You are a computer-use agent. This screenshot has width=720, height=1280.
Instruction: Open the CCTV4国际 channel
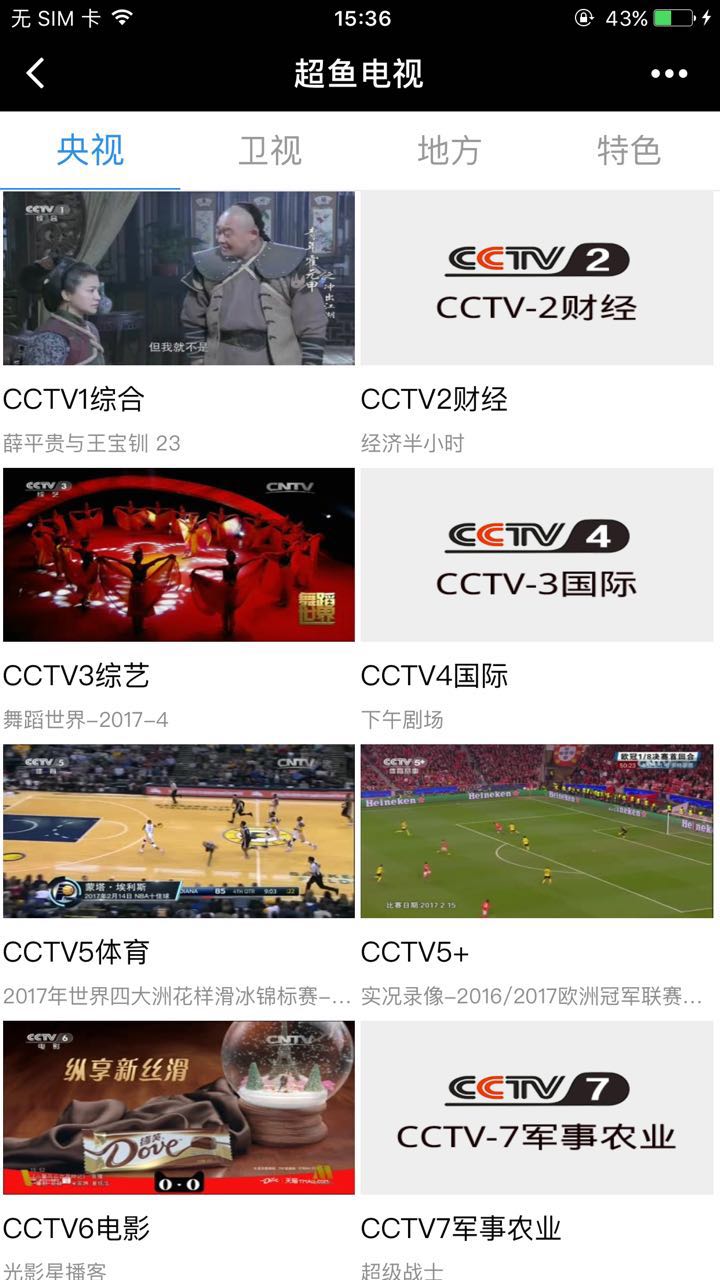pos(537,555)
